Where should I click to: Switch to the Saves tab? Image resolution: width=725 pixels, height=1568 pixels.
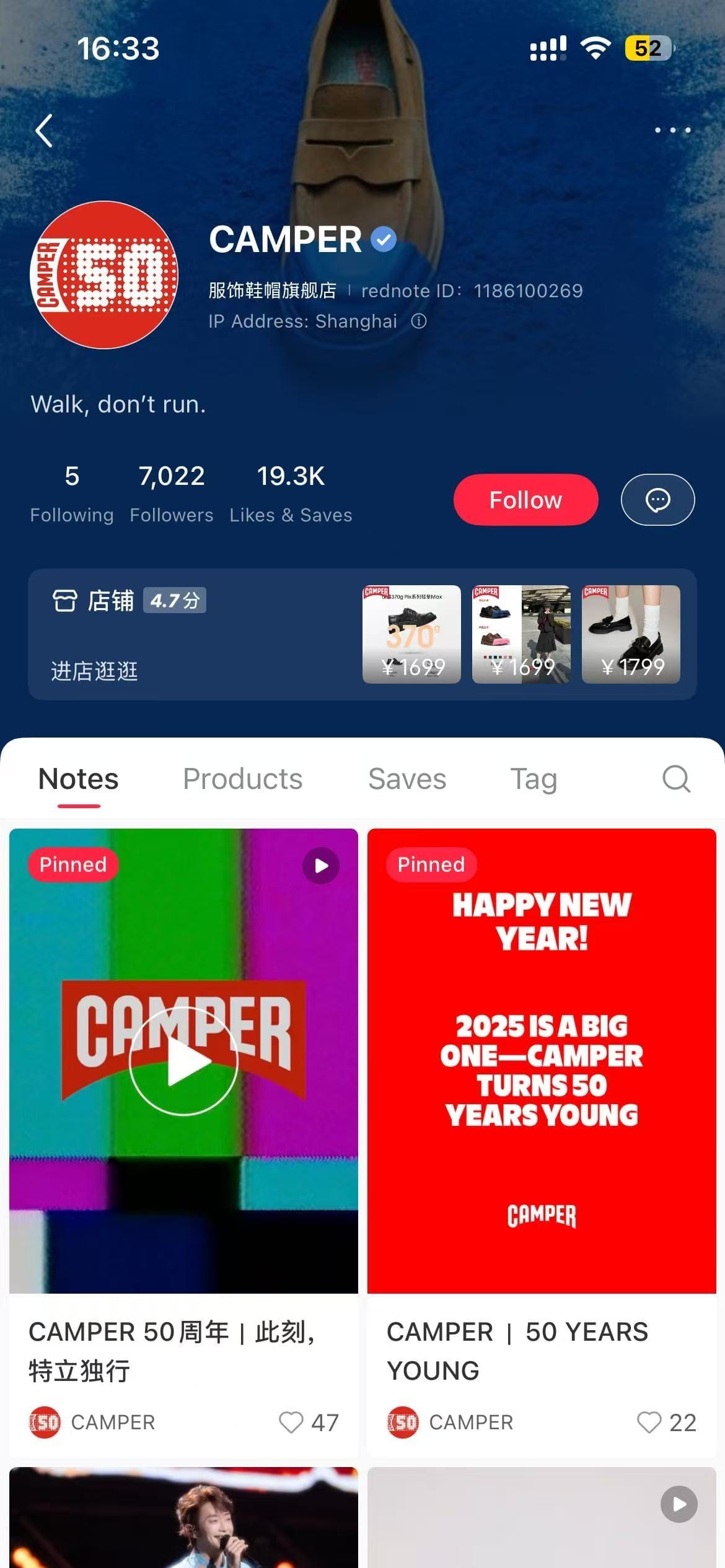pos(406,778)
